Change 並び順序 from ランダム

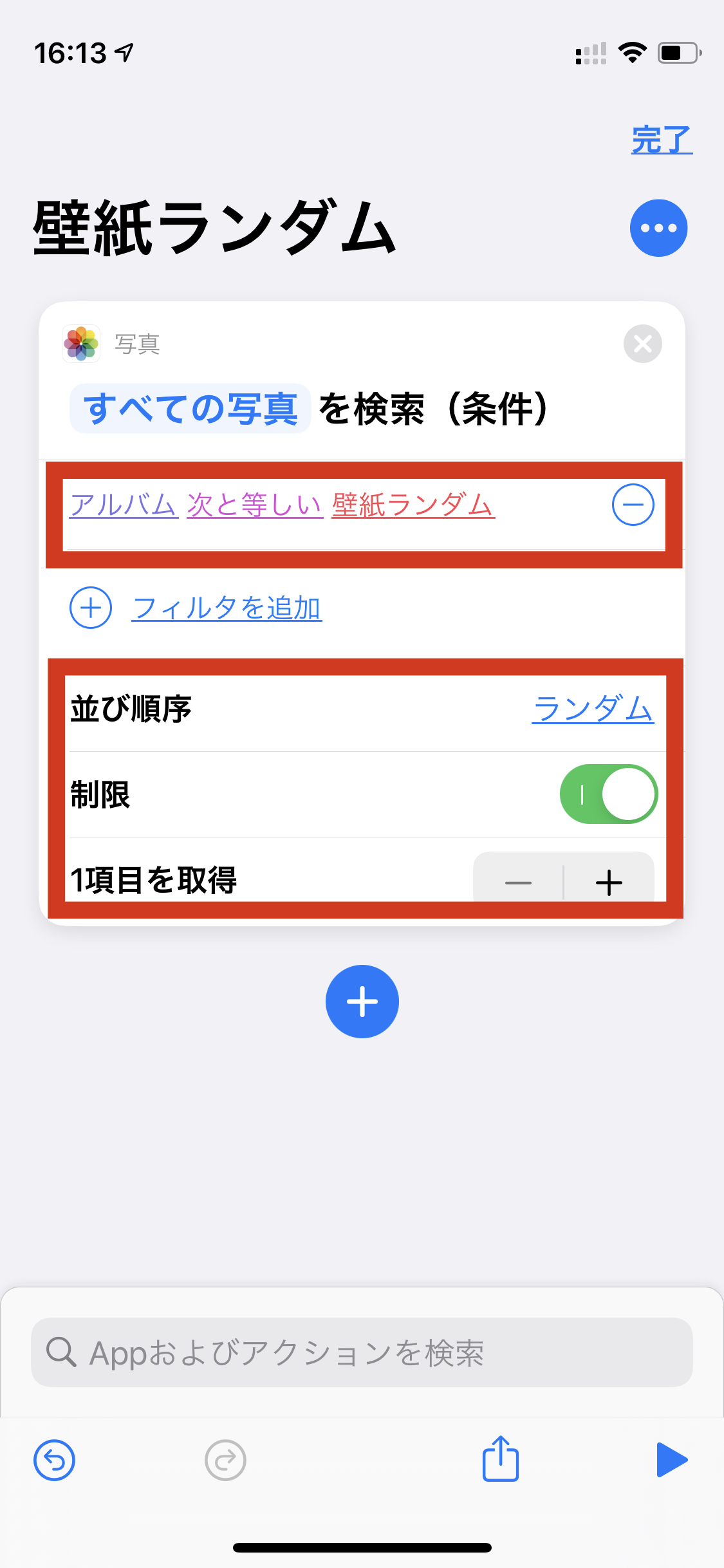[x=593, y=709]
